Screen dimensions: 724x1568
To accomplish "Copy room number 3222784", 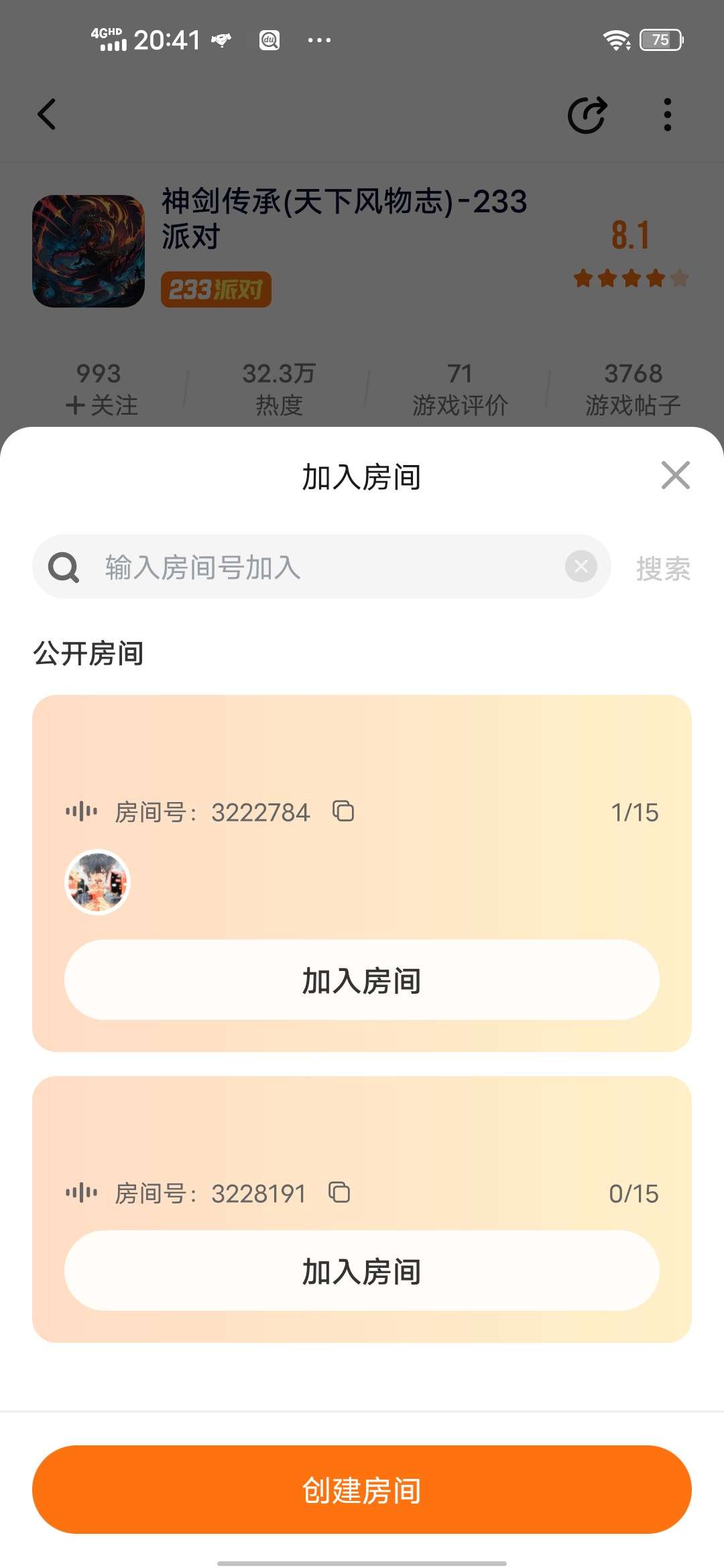I will click(343, 811).
